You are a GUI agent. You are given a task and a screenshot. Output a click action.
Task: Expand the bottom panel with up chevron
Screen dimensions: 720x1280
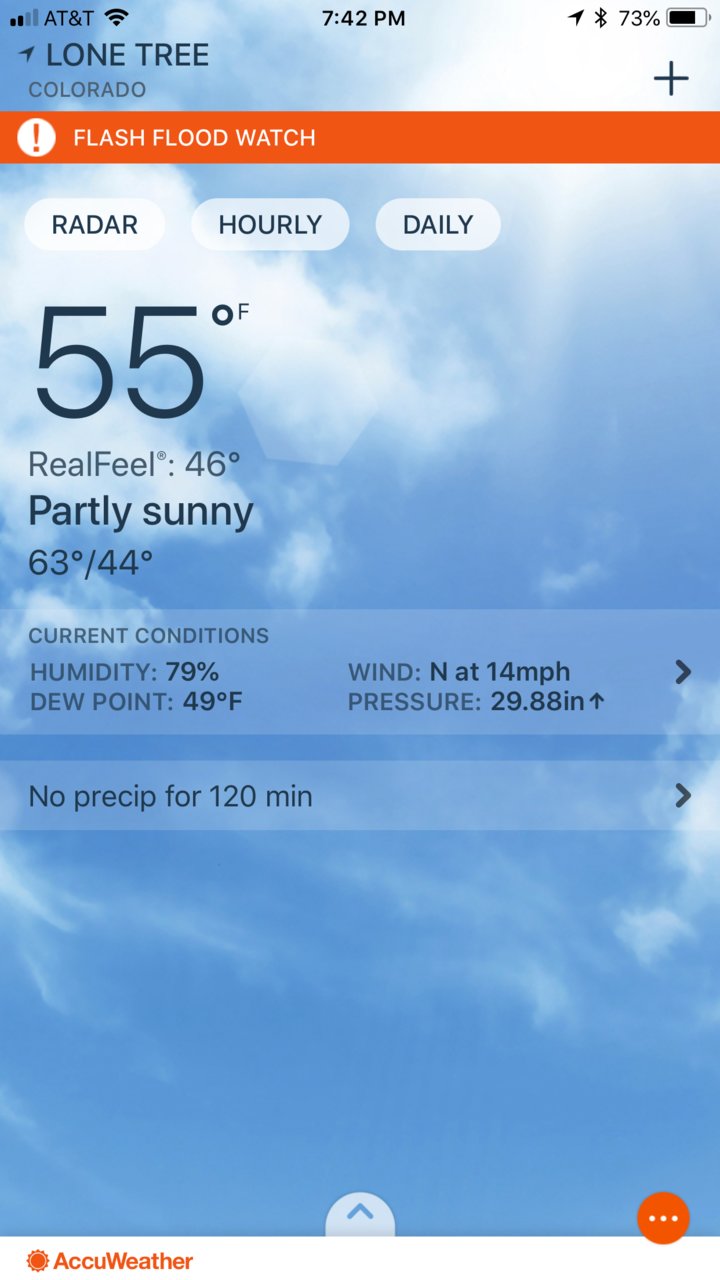tap(360, 1214)
